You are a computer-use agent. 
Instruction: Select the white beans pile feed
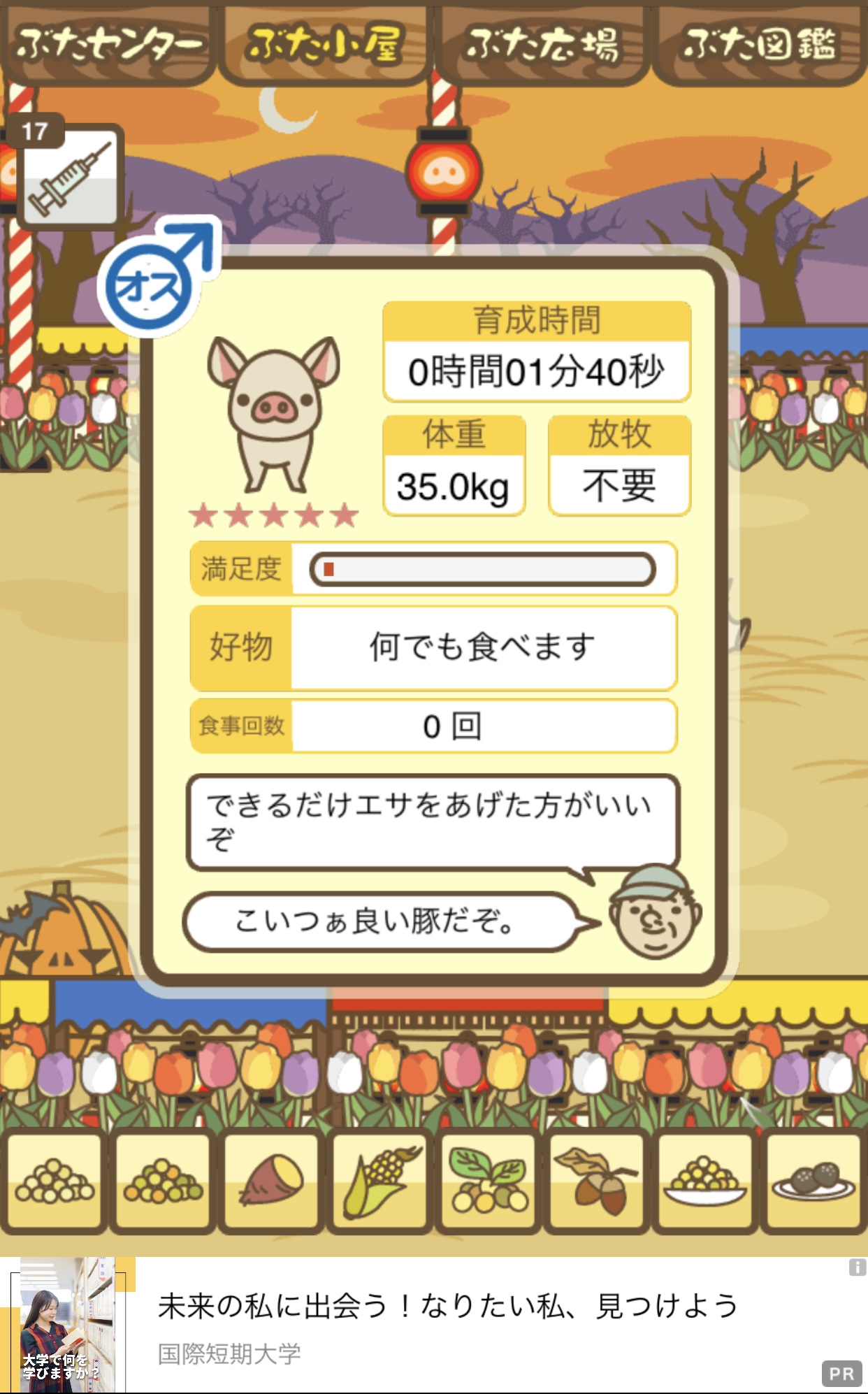(x=54, y=1182)
